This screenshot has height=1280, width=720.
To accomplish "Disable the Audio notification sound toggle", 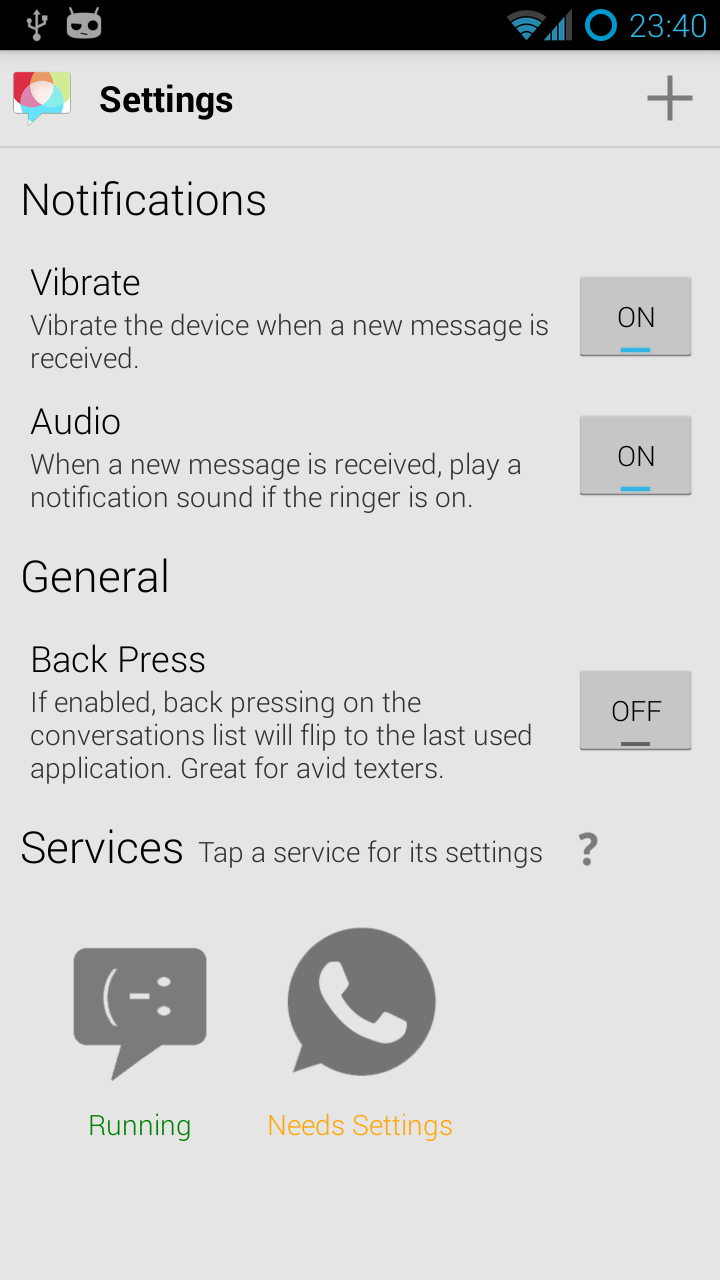I will 635,455.
